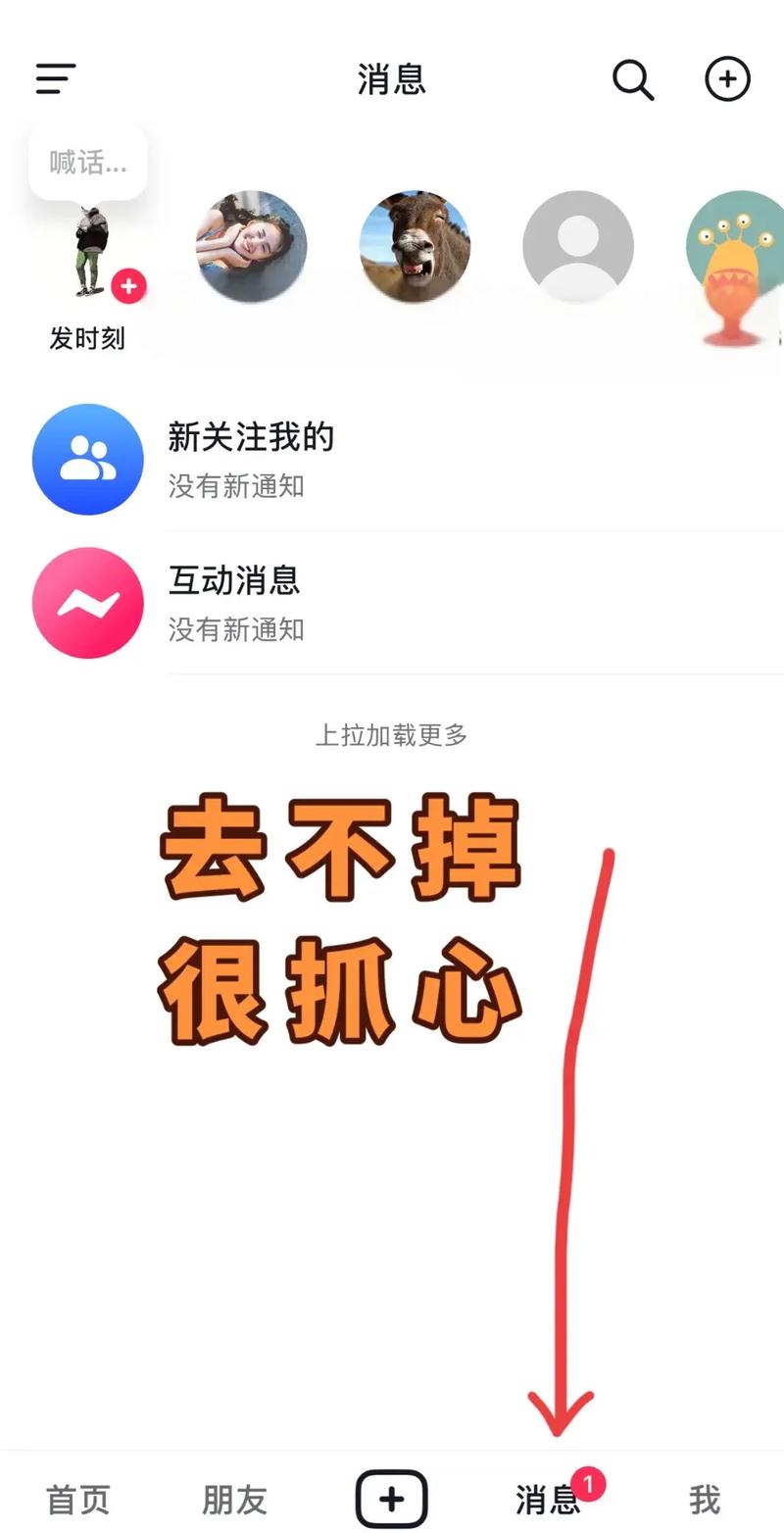This screenshot has width=784, height=1533.
Task: Open 互动消息 notifications
Action: [x=392, y=602]
